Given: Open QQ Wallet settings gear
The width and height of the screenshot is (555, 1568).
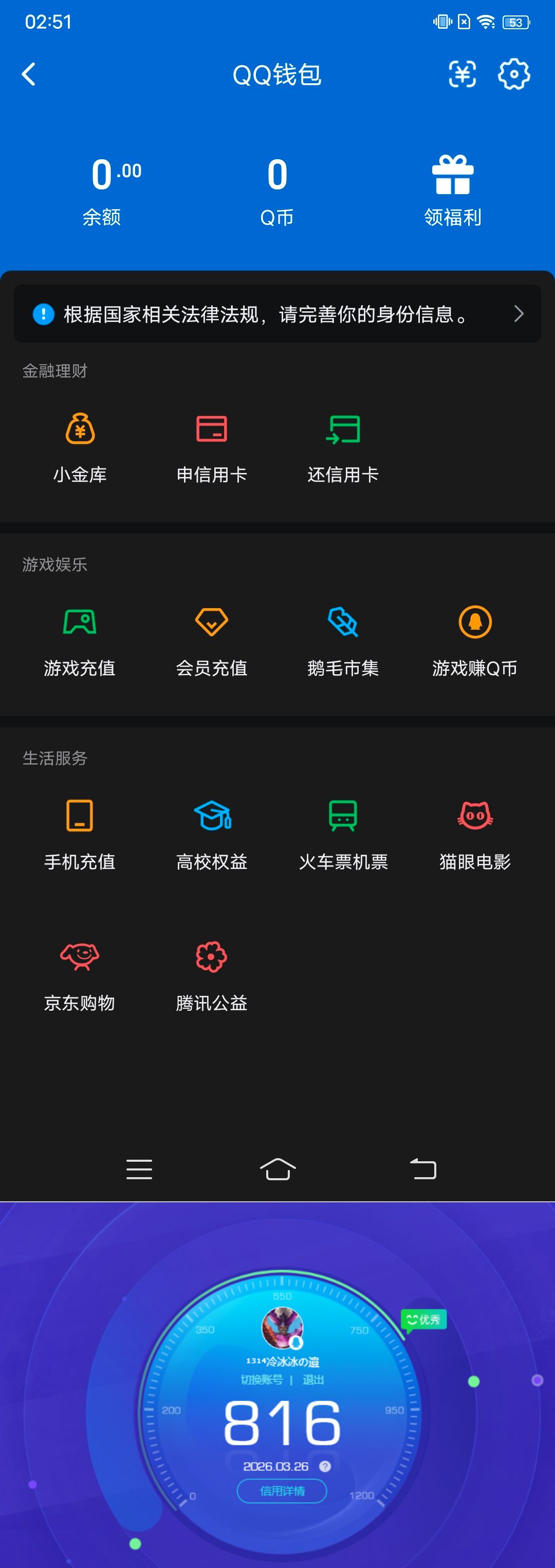Looking at the screenshot, I should 513,74.
